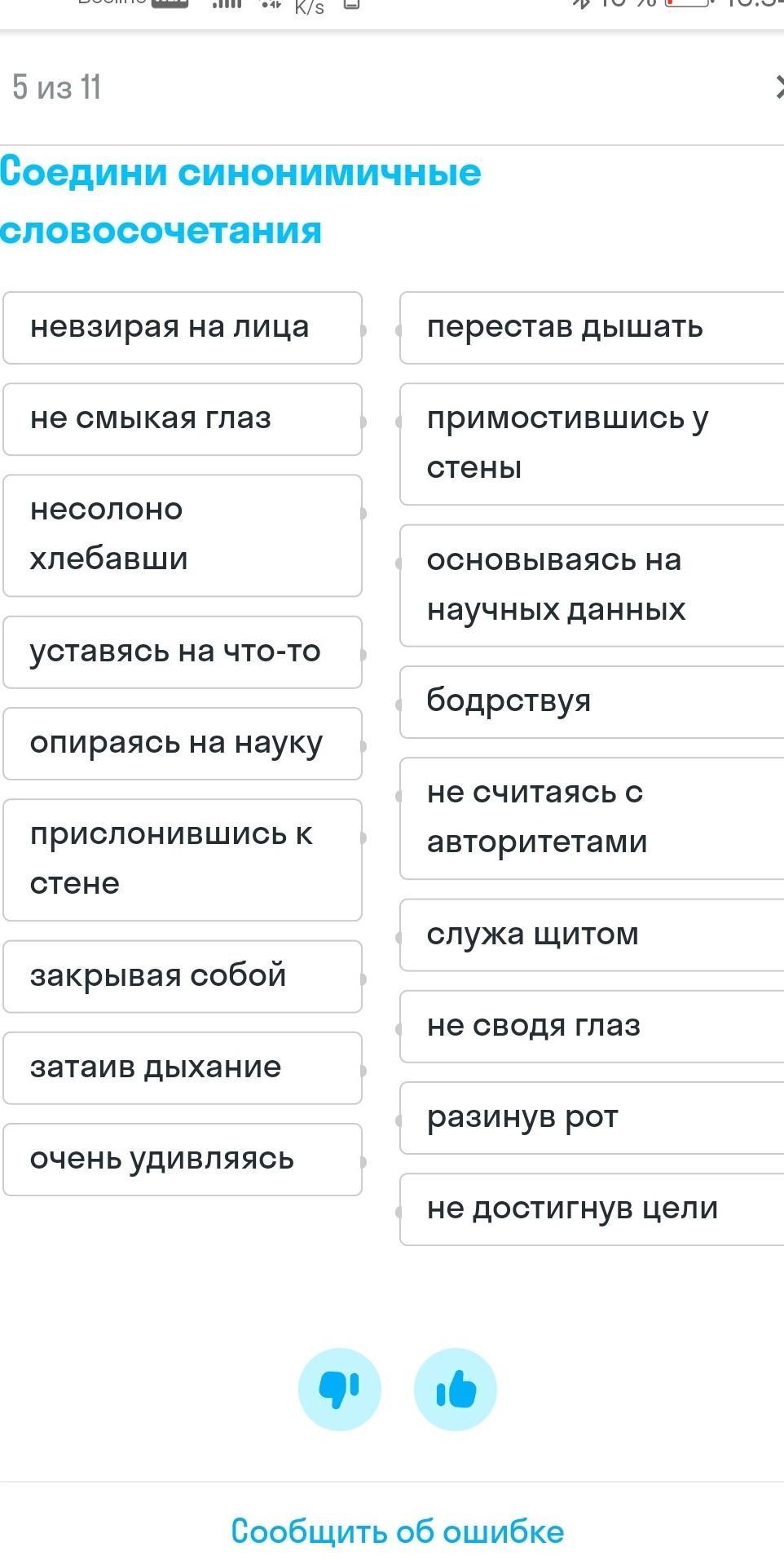Select 'уставясь на что-то'
784x1560 pixels.
[x=183, y=652]
